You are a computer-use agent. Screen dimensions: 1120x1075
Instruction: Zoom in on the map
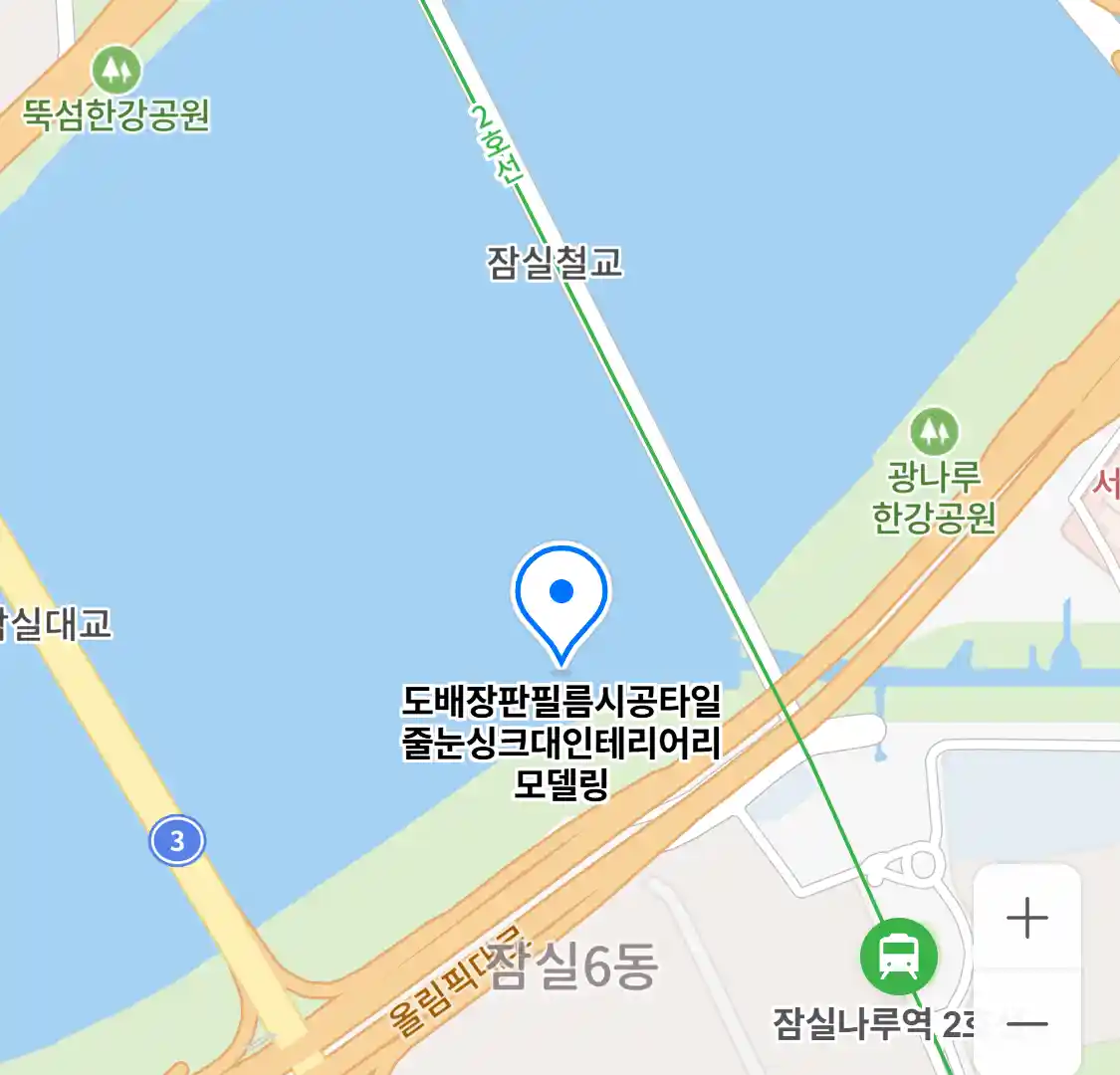click(x=1026, y=918)
